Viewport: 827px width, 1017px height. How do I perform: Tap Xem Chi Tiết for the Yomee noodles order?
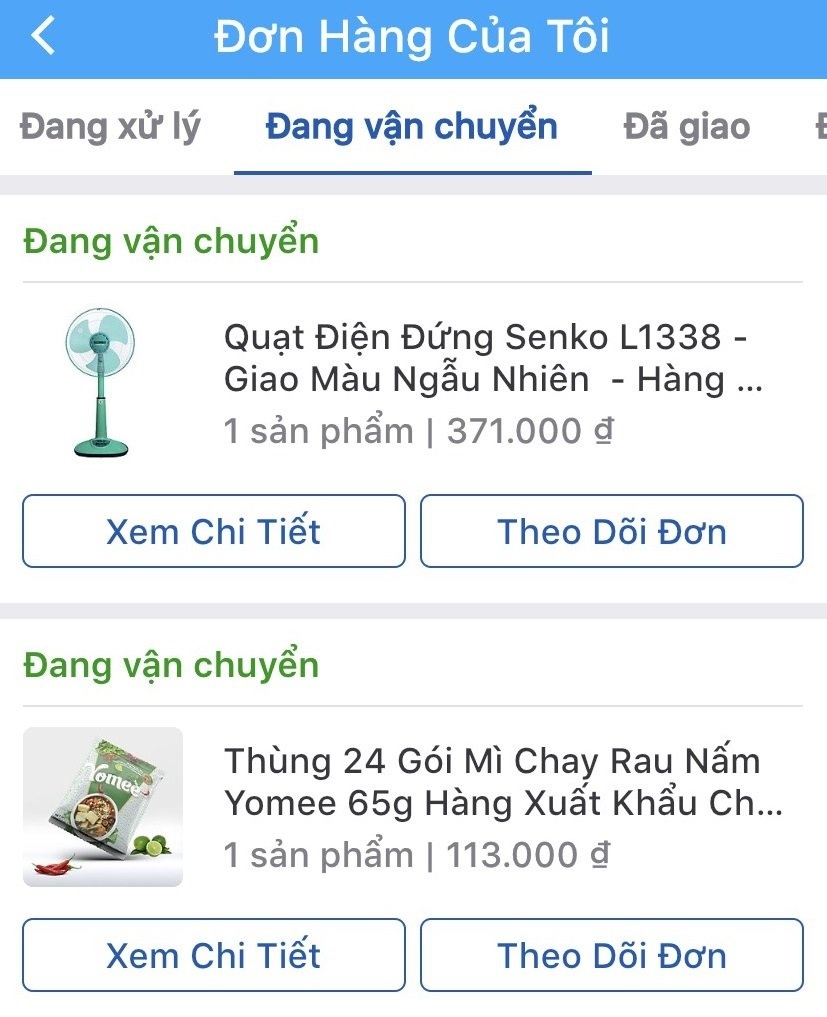pos(214,955)
